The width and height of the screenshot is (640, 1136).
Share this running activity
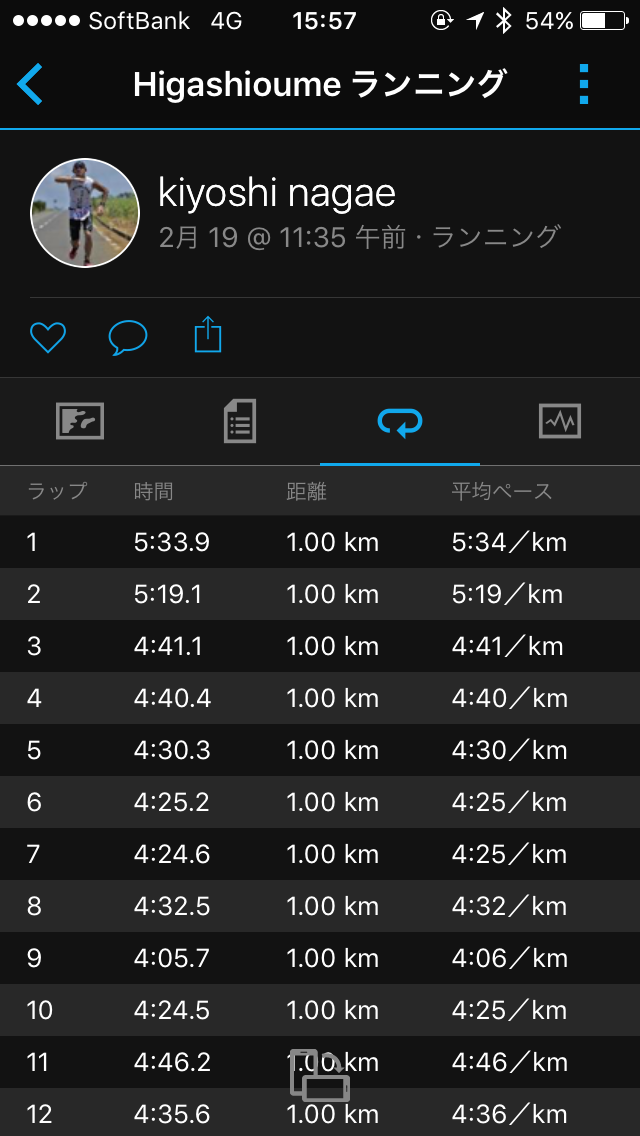click(x=207, y=335)
